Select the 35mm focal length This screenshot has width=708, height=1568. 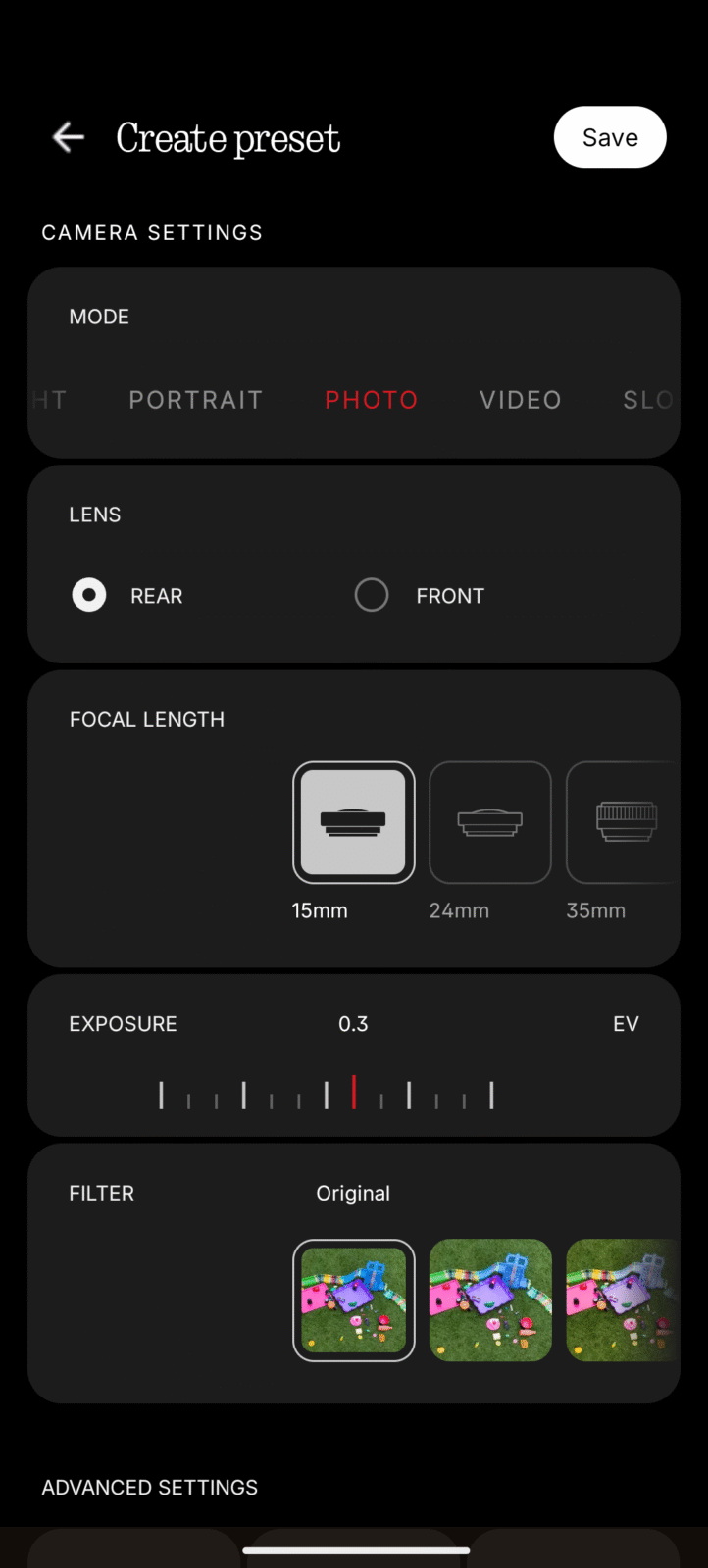point(621,822)
